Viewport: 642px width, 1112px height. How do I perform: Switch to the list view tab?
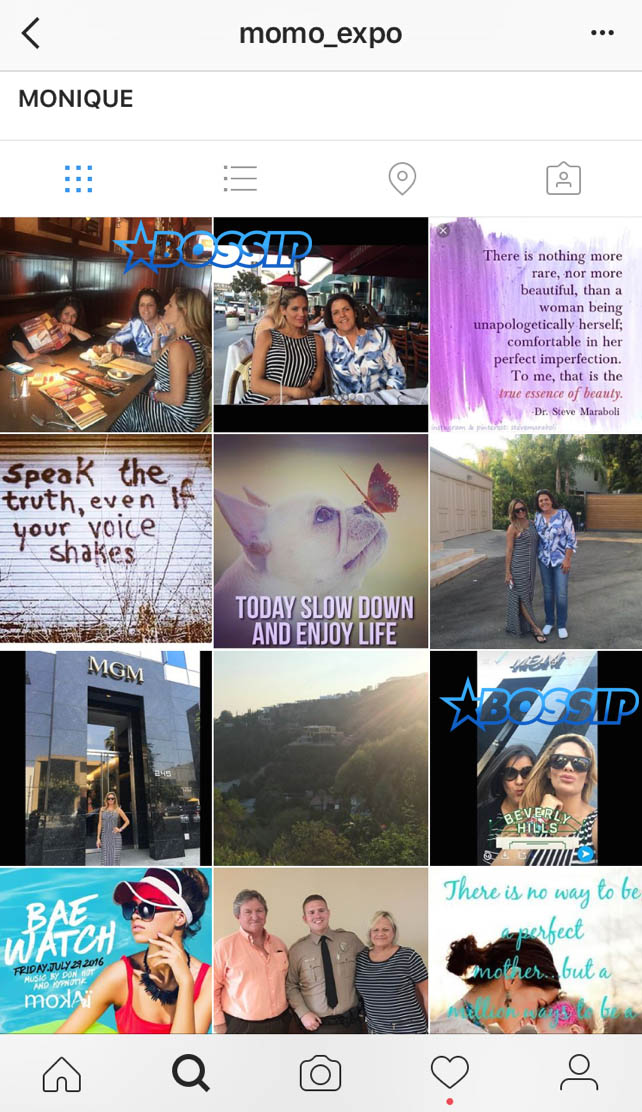click(x=240, y=179)
